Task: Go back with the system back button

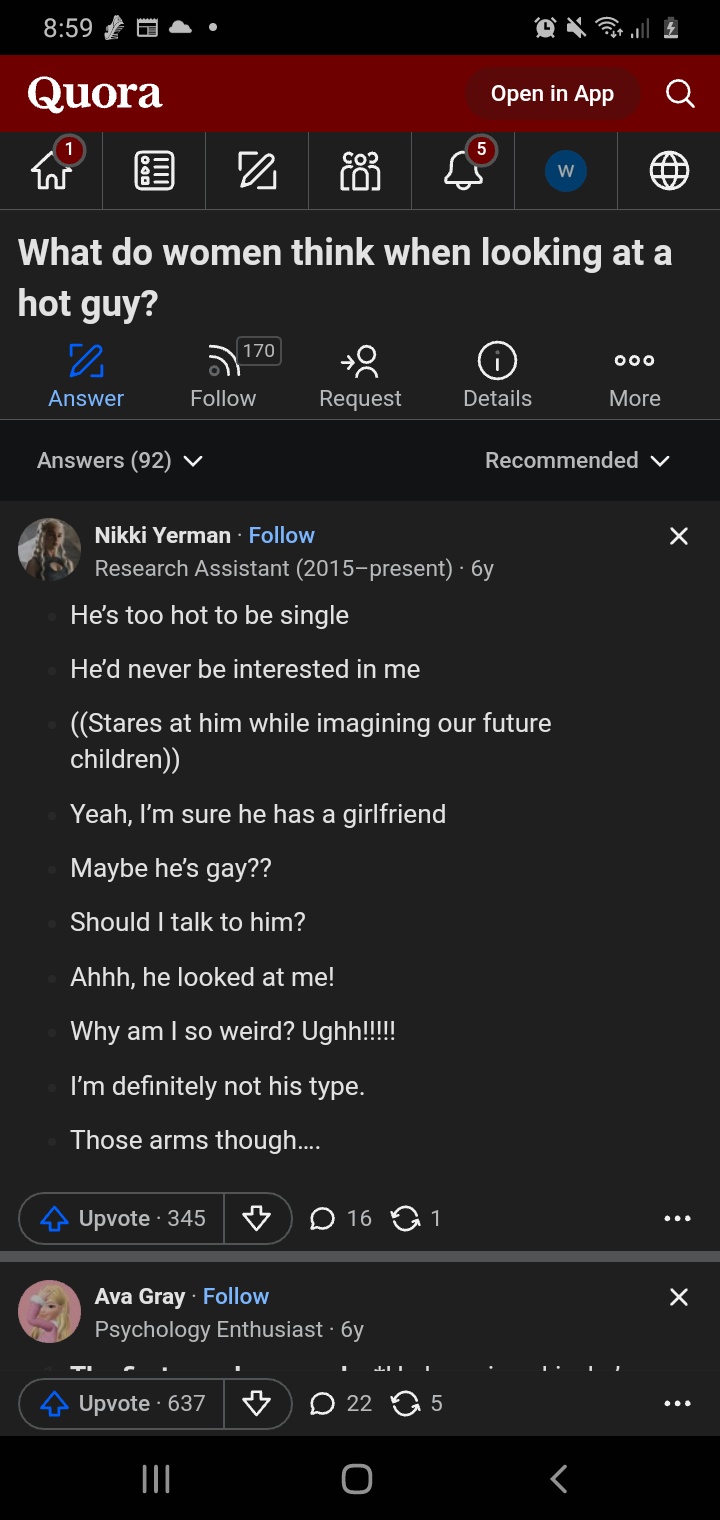Action: (x=560, y=1478)
